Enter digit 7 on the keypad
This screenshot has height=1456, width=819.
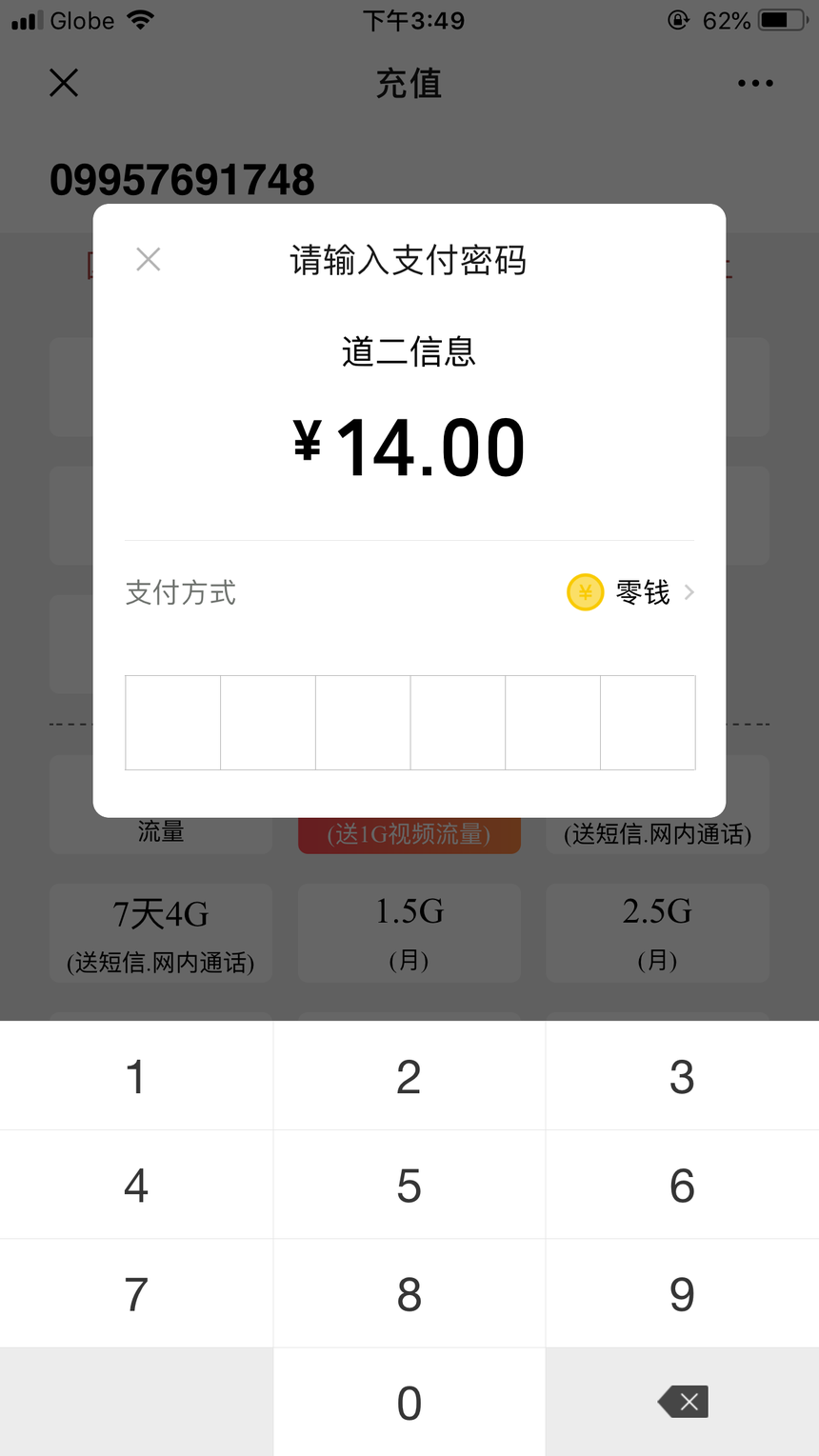coord(136,1293)
